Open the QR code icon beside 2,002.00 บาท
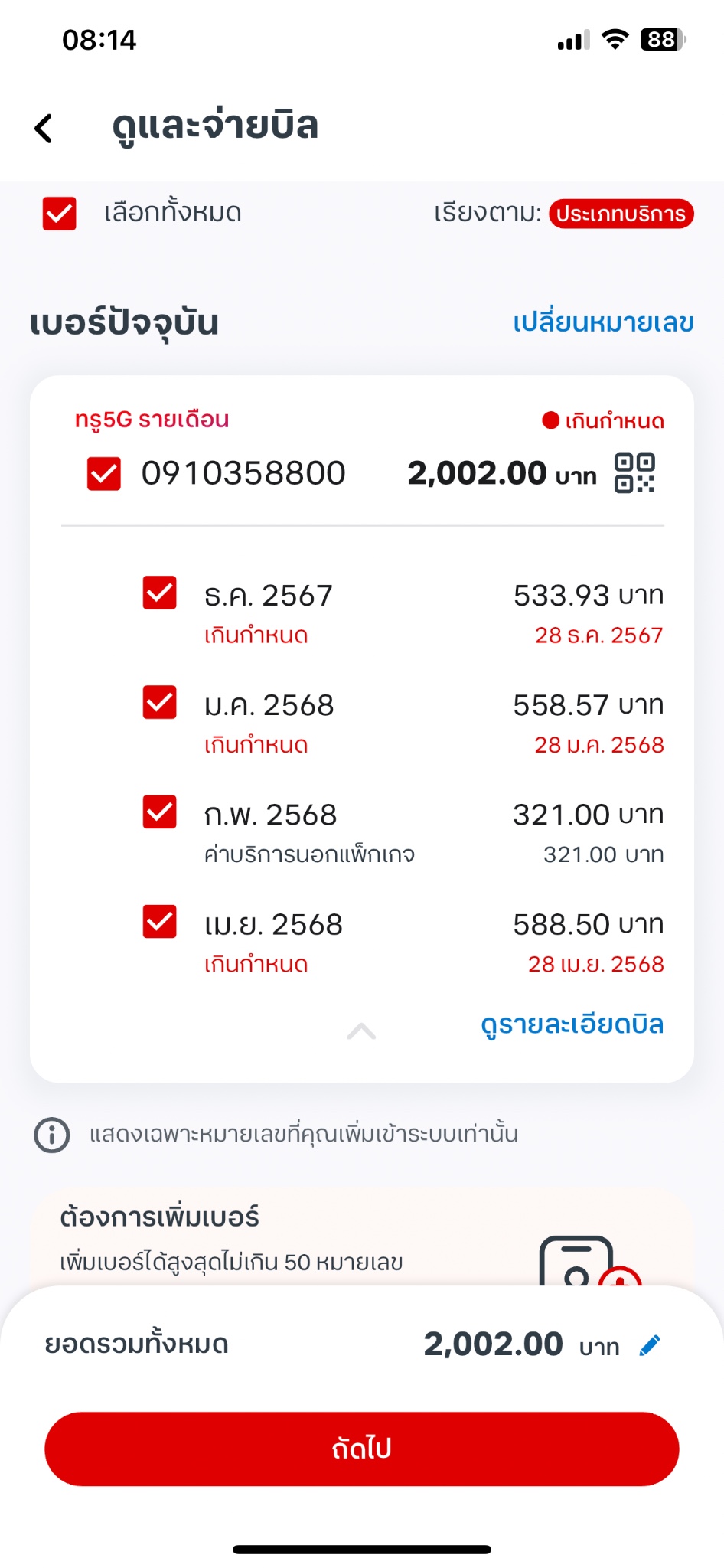The height and width of the screenshot is (1568, 724). [634, 473]
